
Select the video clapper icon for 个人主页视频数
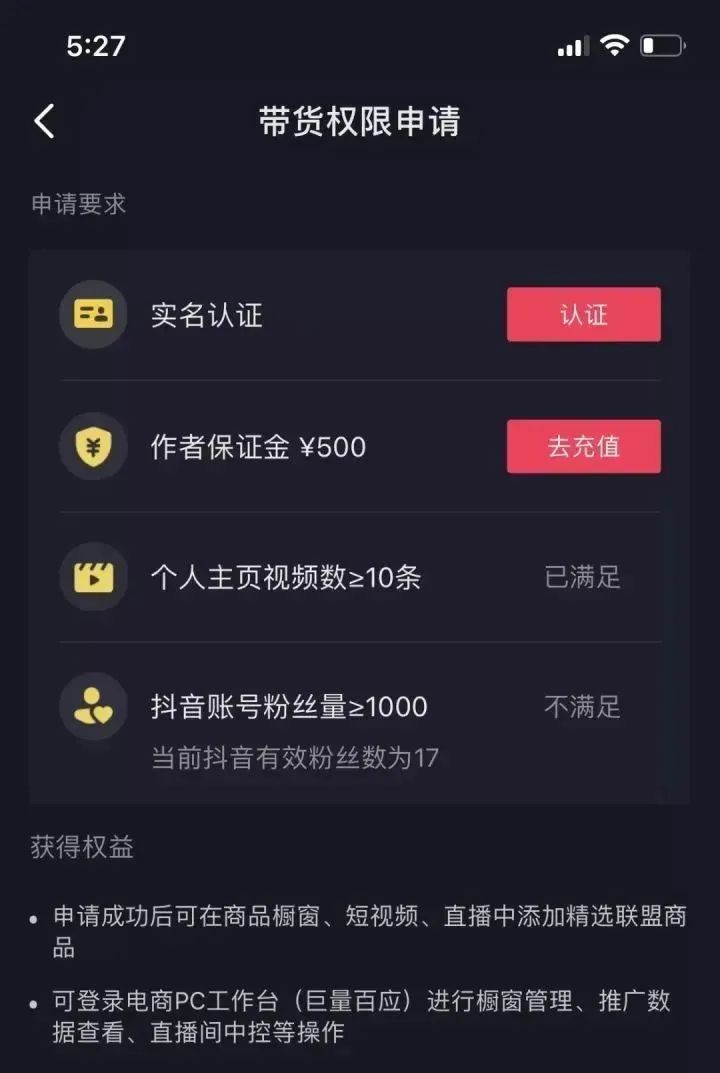click(92, 577)
